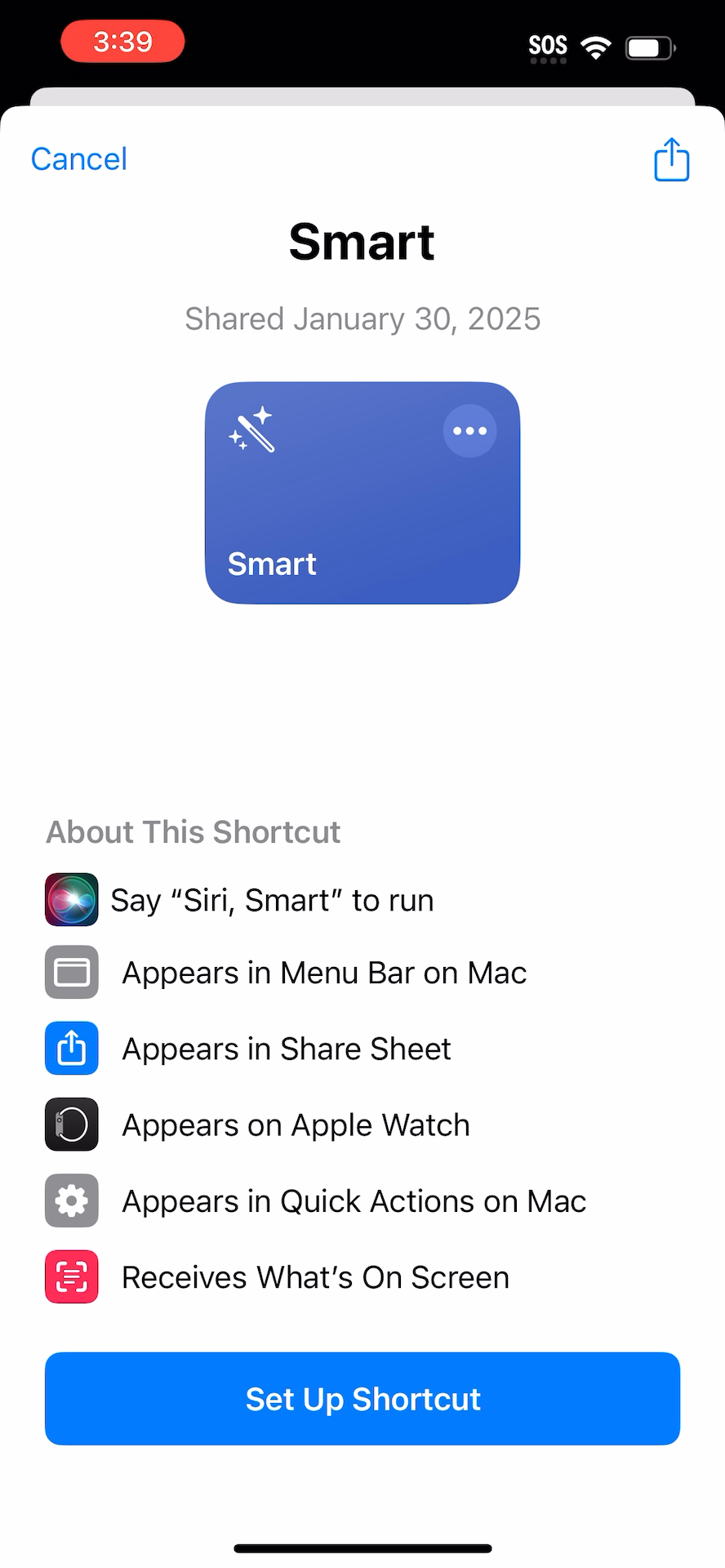Tap the Menu Bar on Mac icon
Image resolution: width=725 pixels, height=1568 pixels.
point(71,972)
